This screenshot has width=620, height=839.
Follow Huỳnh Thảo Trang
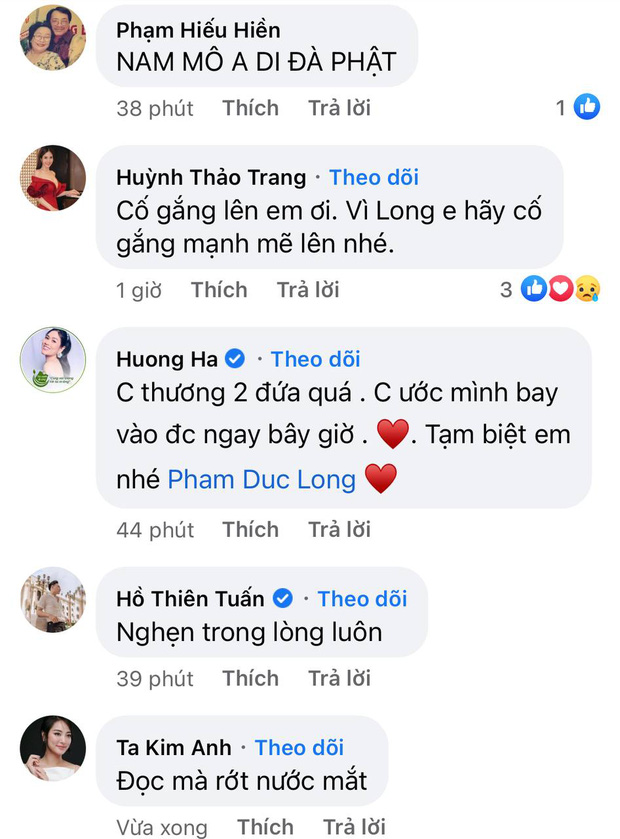tap(373, 177)
